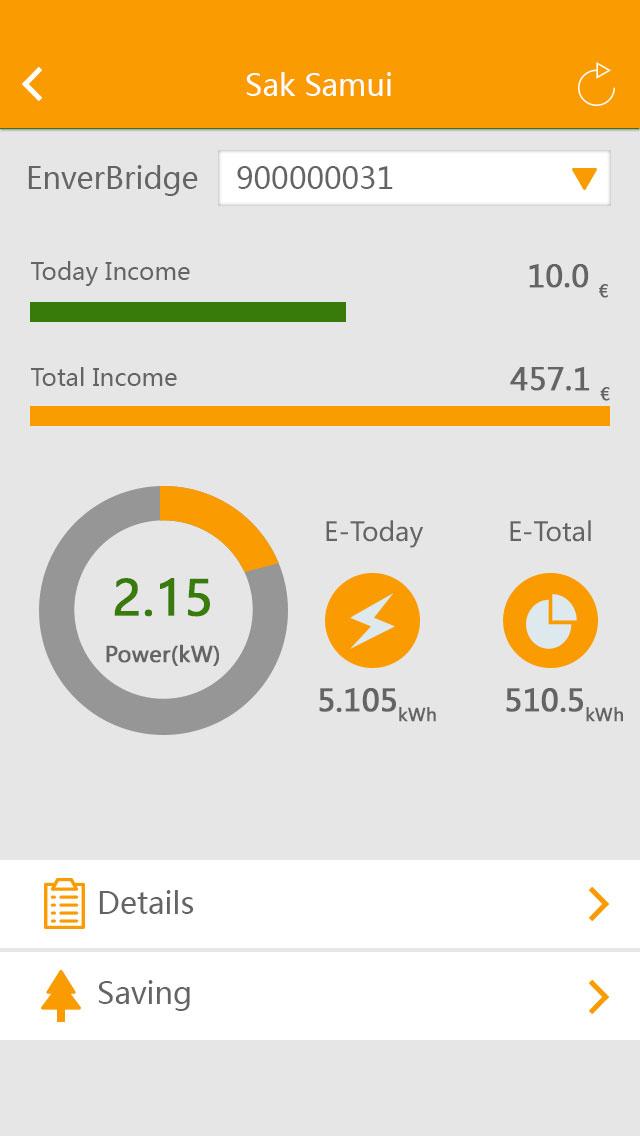Open the Saving row
The height and width of the screenshot is (1136, 640).
(x=320, y=996)
